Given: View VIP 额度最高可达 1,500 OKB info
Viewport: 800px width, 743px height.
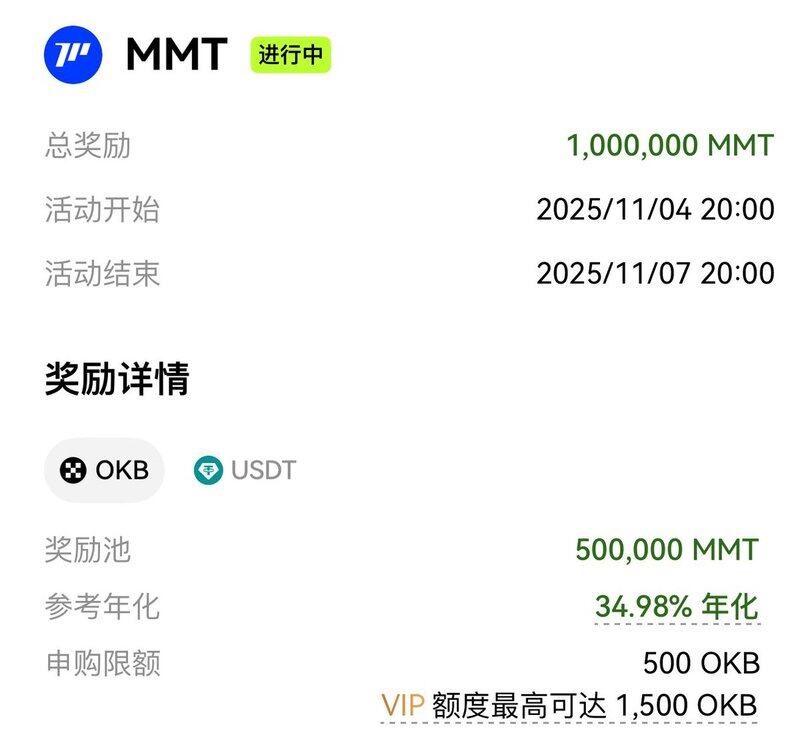Looking at the screenshot, I should point(569,705).
